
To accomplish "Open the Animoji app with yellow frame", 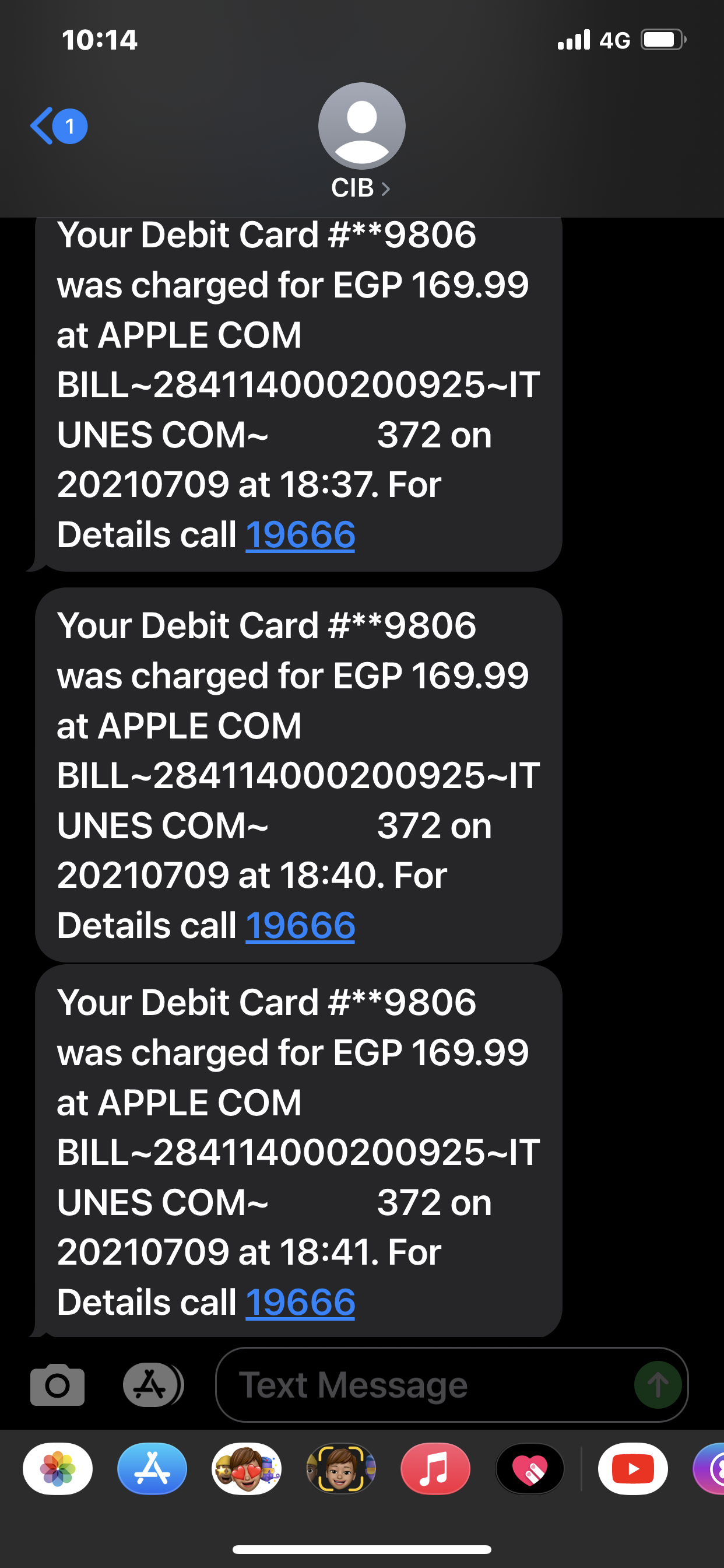I will click(x=340, y=1469).
